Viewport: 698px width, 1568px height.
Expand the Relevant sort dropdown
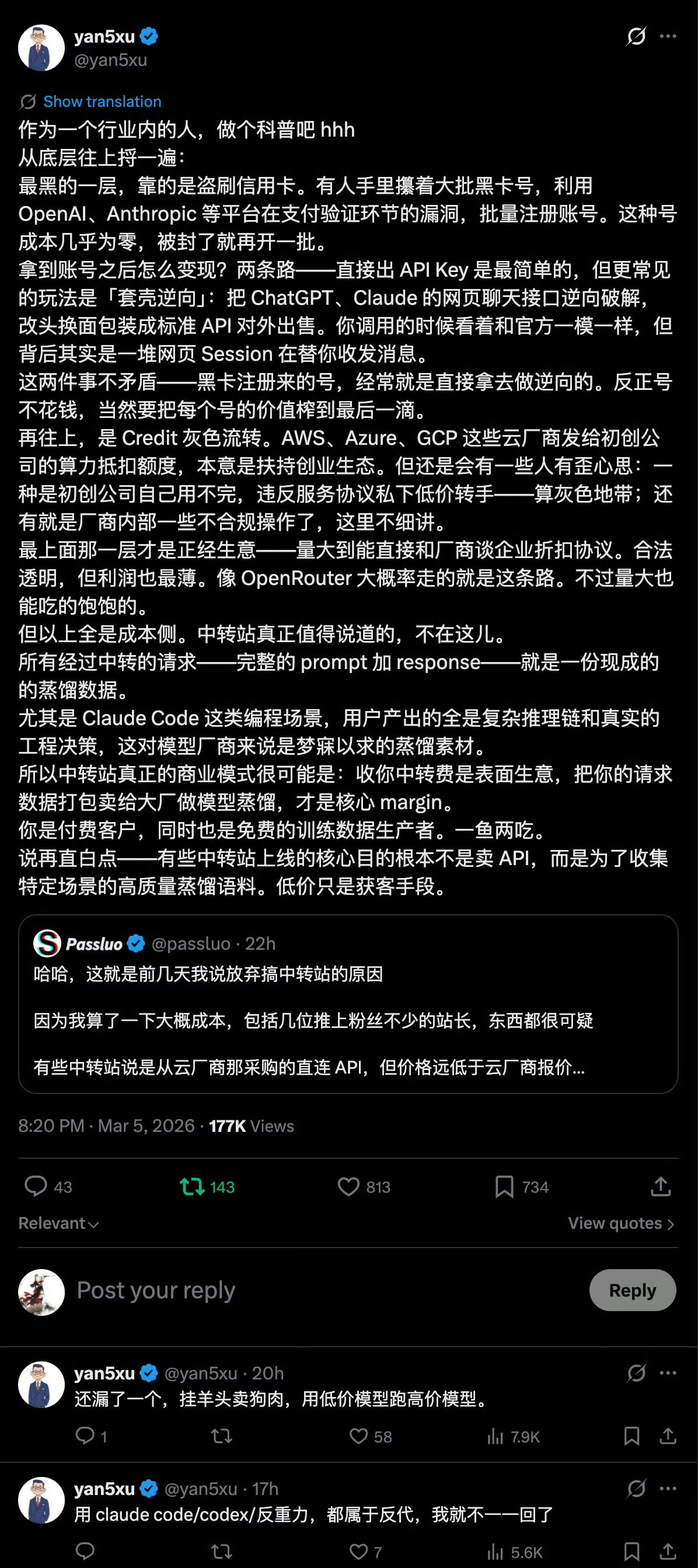pyautogui.click(x=58, y=1223)
